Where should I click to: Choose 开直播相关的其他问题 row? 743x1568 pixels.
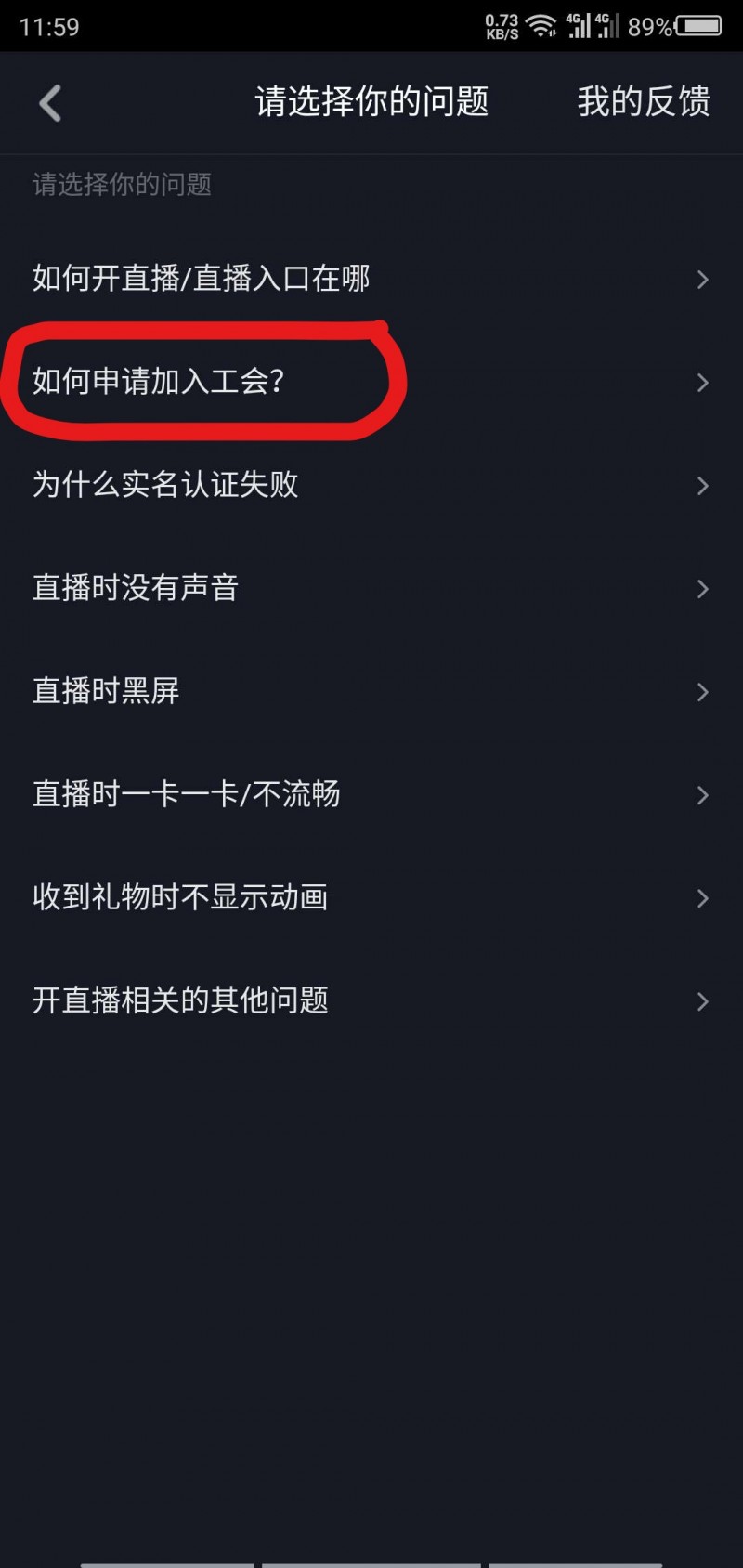pyautogui.click(x=371, y=1000)
